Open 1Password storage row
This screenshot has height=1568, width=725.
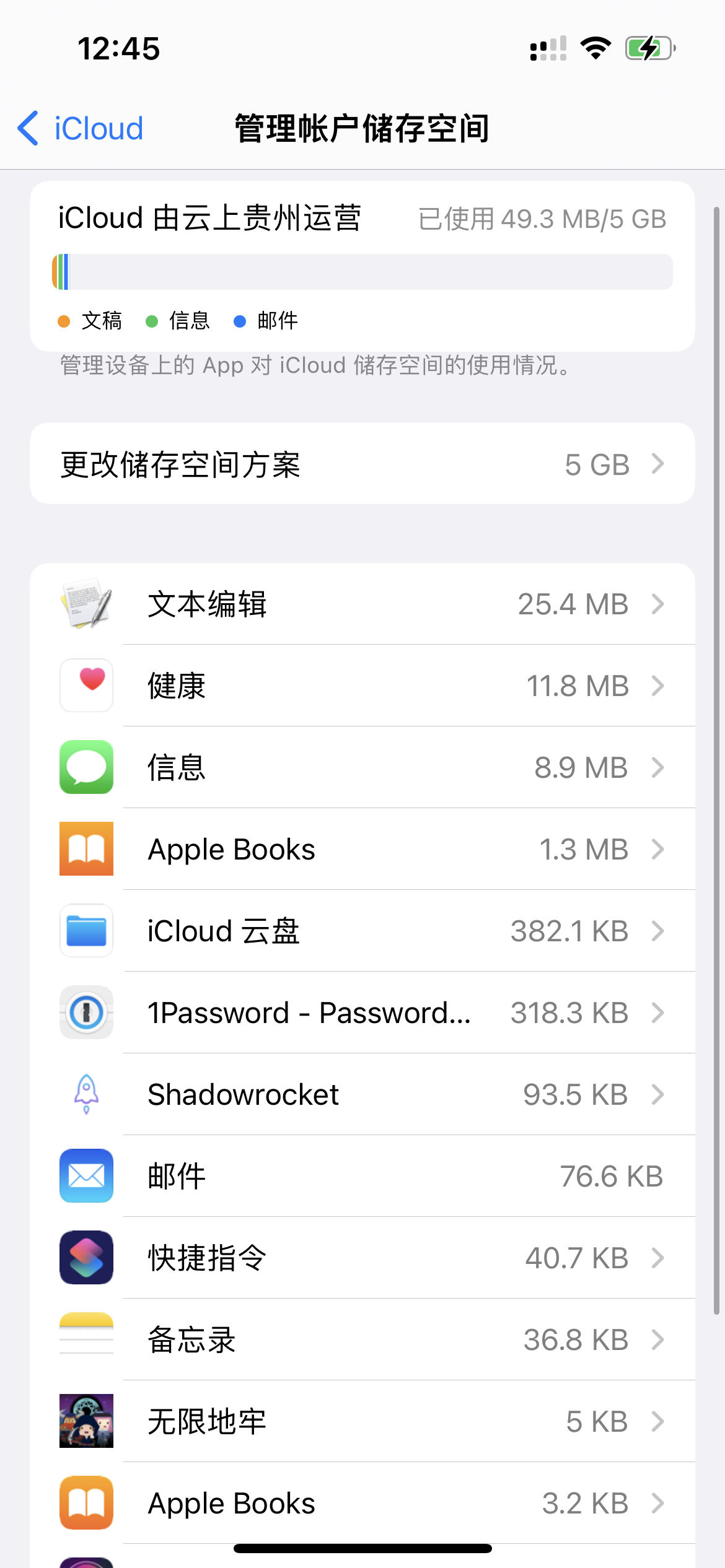pyautogui.click(x=362, y=1013)
